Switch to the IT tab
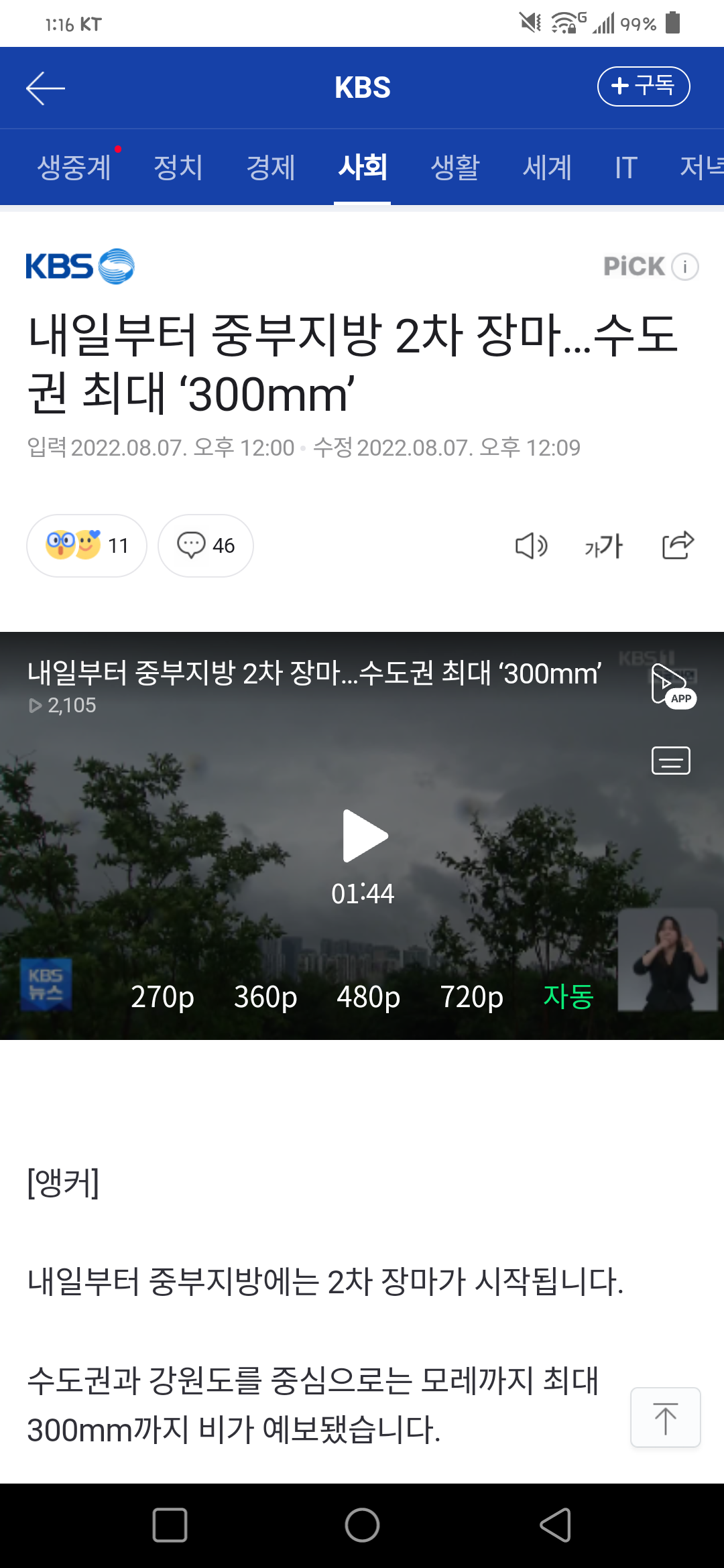 (626, 167)
